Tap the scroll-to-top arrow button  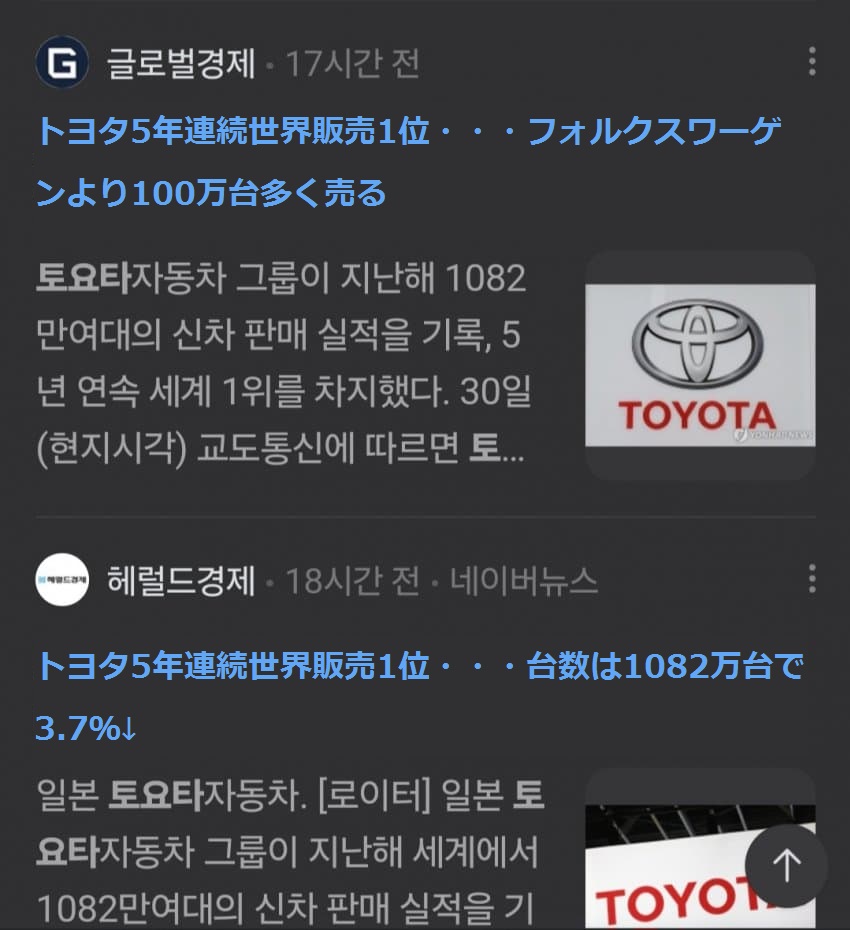(x=786, y=865)
